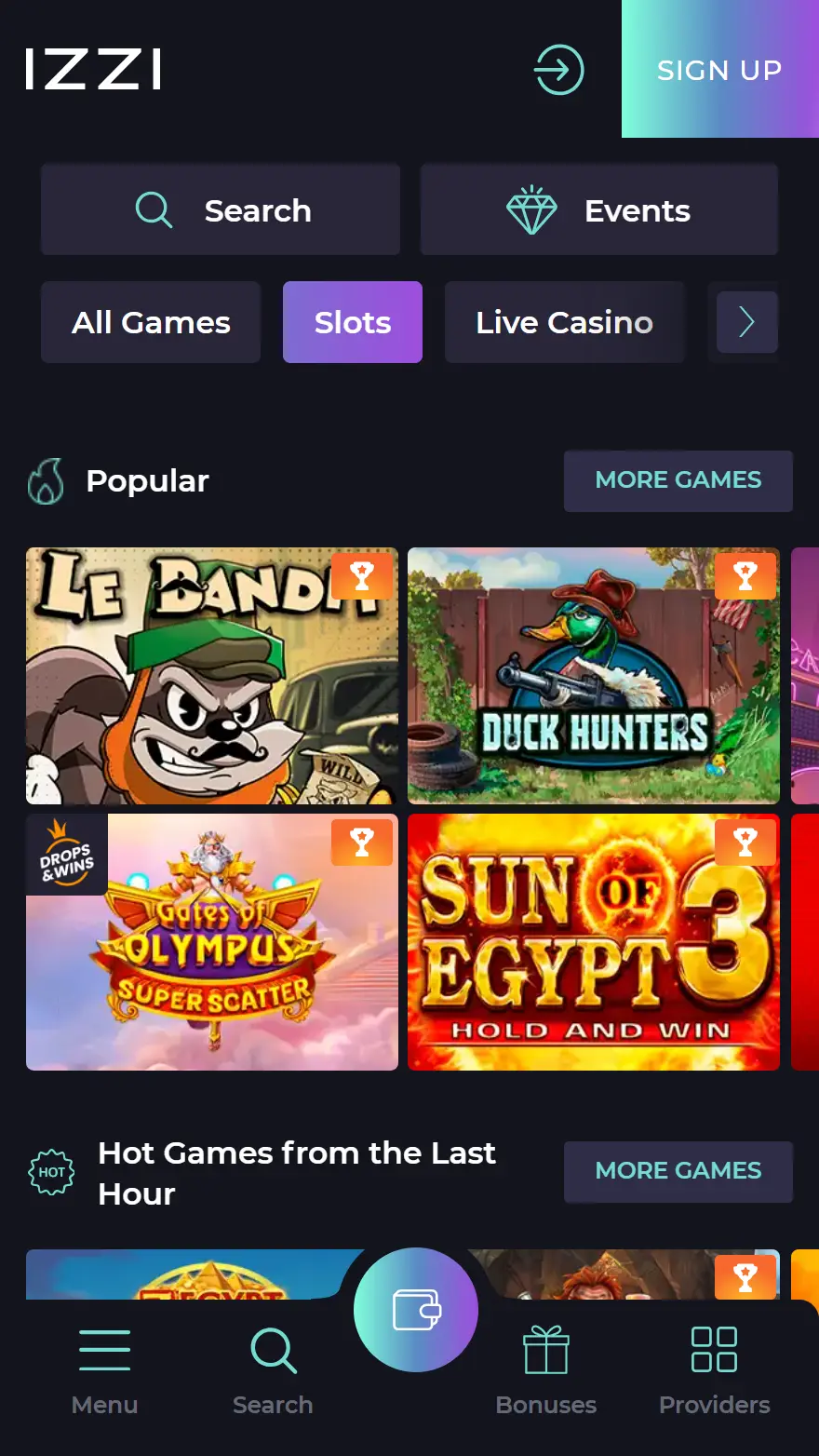Screen dimensions: 819x1456
Task: Open the Le Bandit game
Action: (x=212, y=676)
